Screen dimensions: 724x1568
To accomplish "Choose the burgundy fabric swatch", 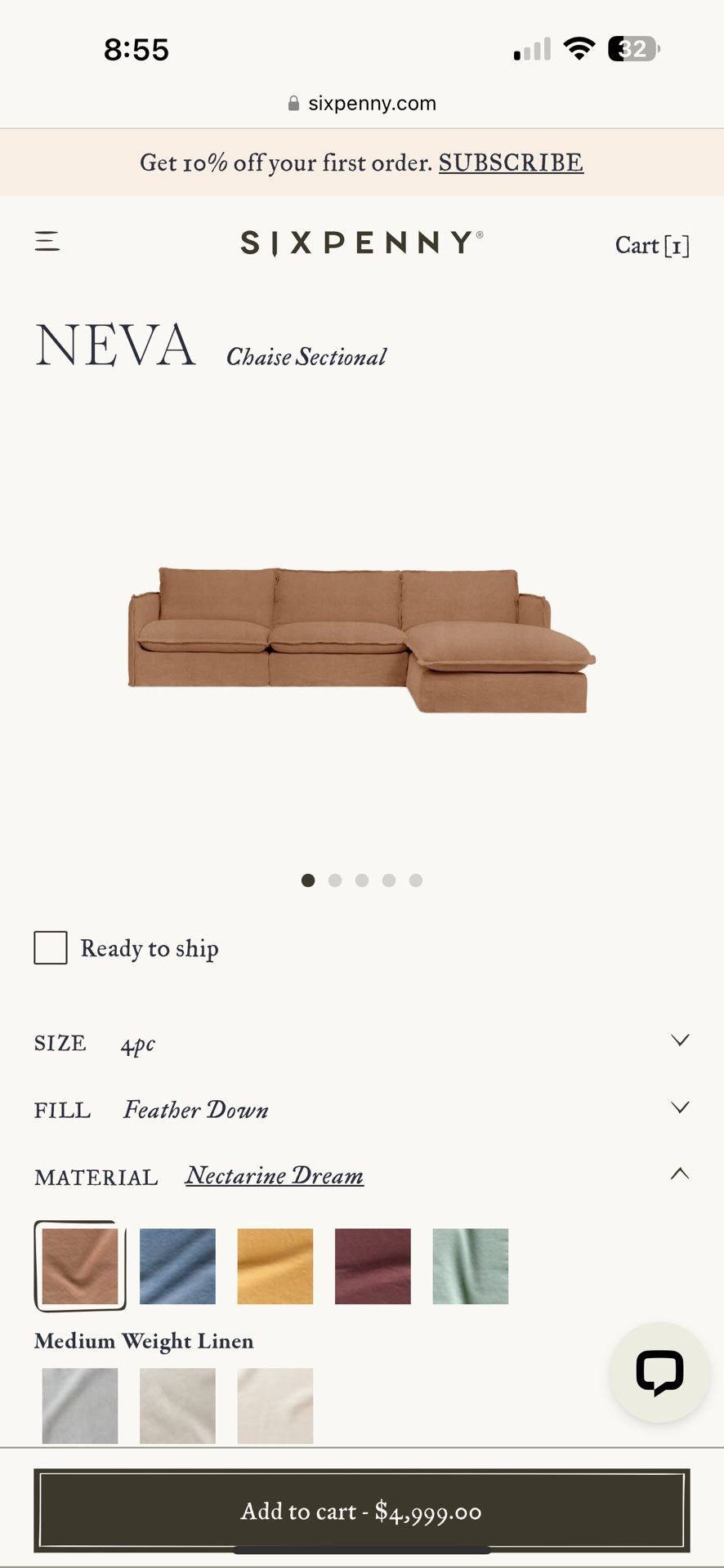I will [x=373, y=1266].
